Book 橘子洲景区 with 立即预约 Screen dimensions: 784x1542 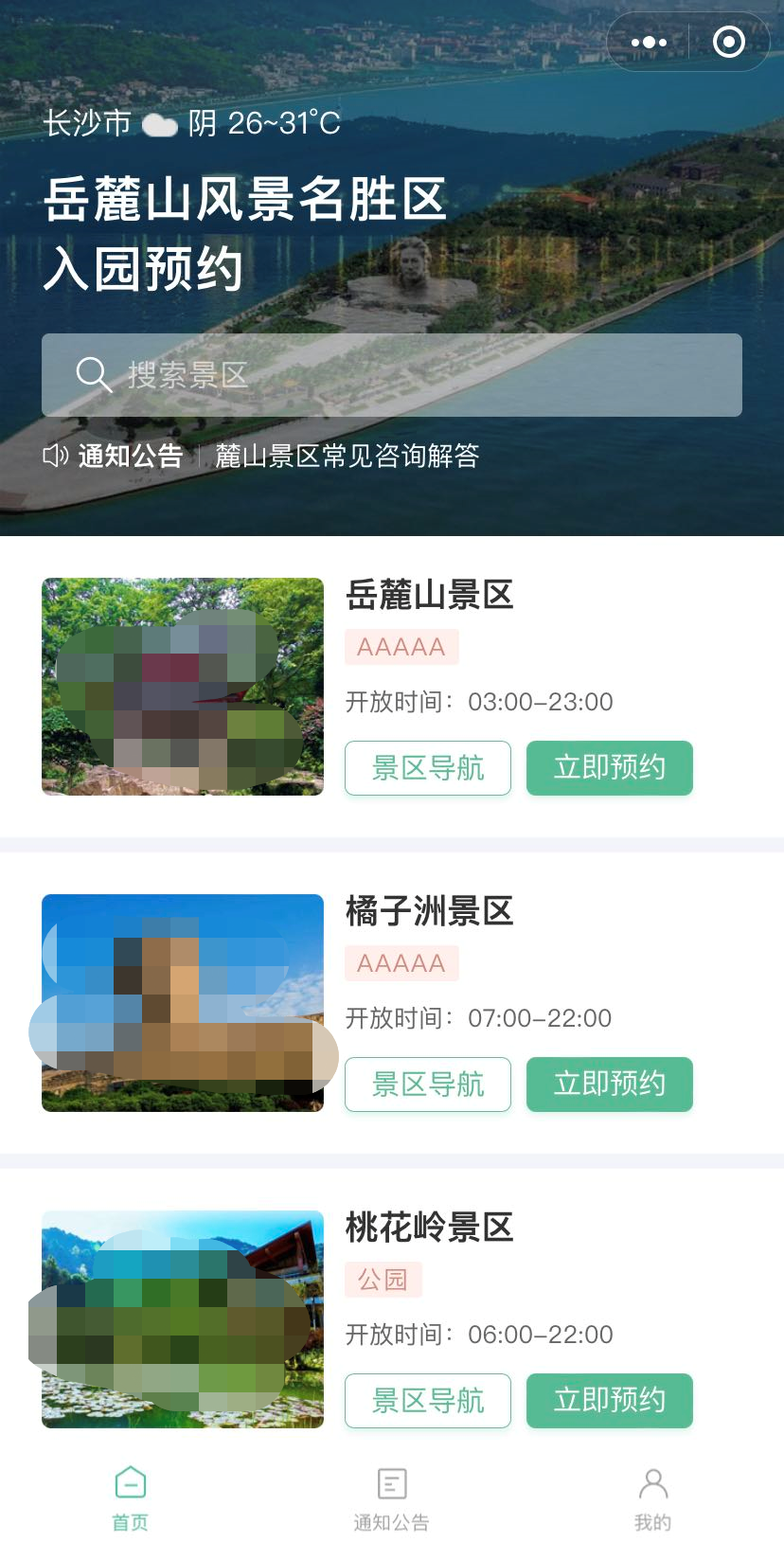tap(609, 1085)
